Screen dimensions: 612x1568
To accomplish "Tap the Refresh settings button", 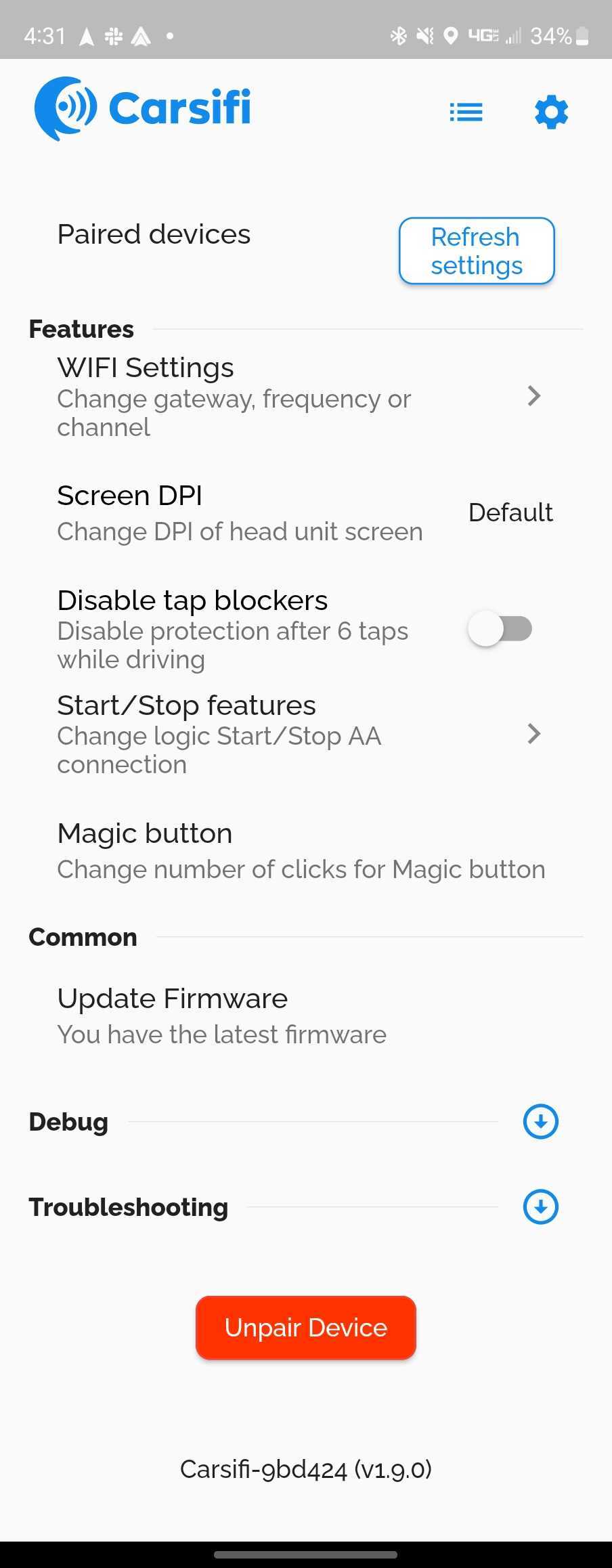I will tap(477, 251).
